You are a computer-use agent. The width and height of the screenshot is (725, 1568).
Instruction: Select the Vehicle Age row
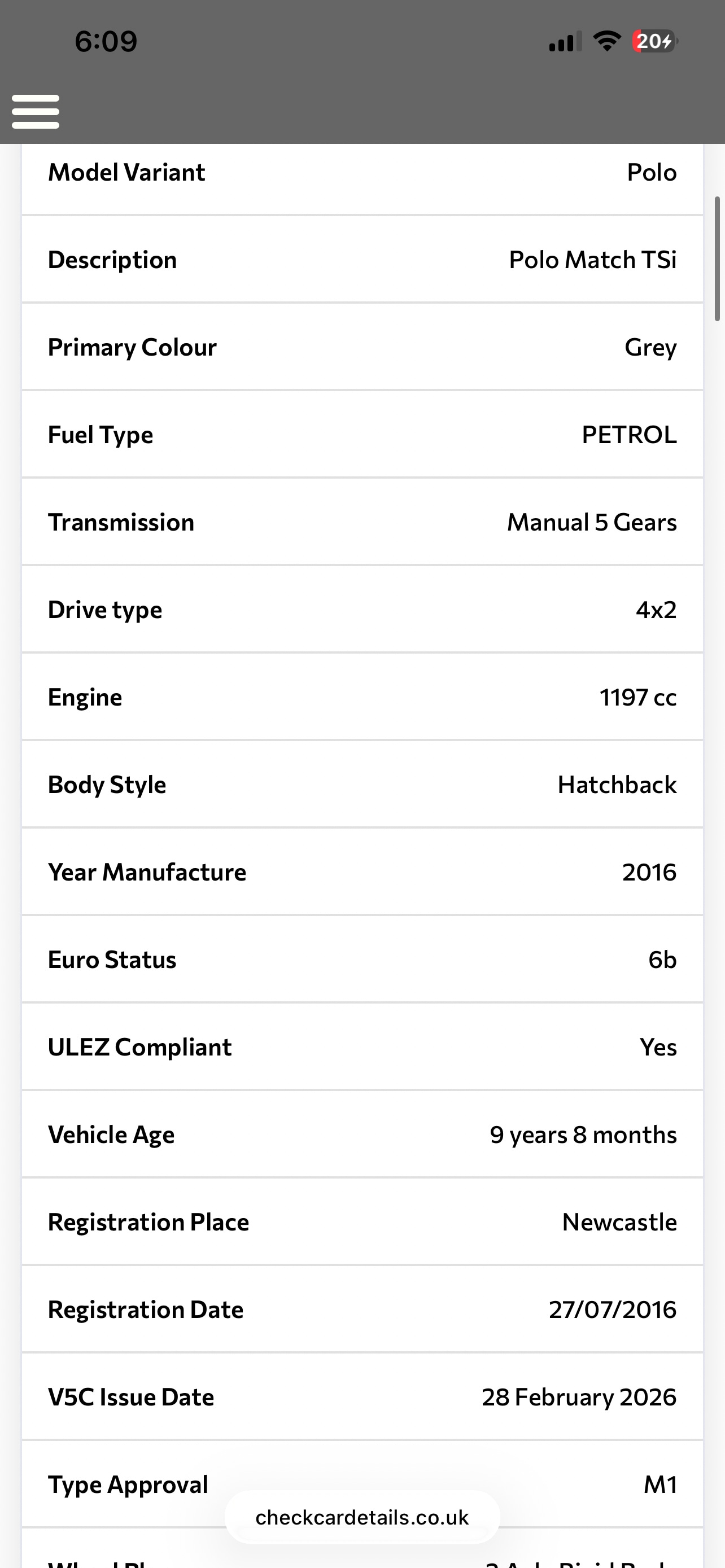(x=362, y=1134)
